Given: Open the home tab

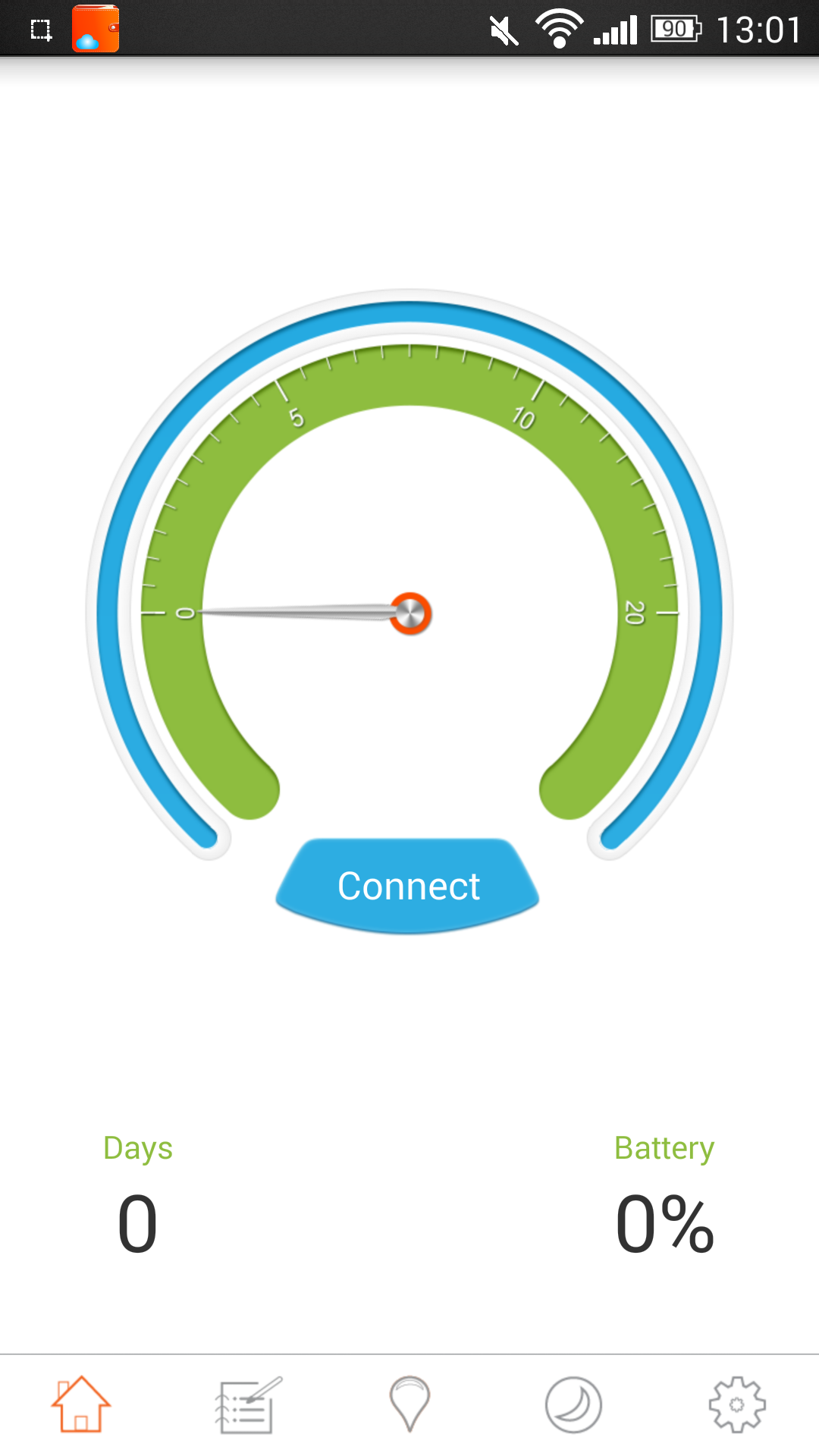Looking at the screenshot, I should (x=81, y=1404).
